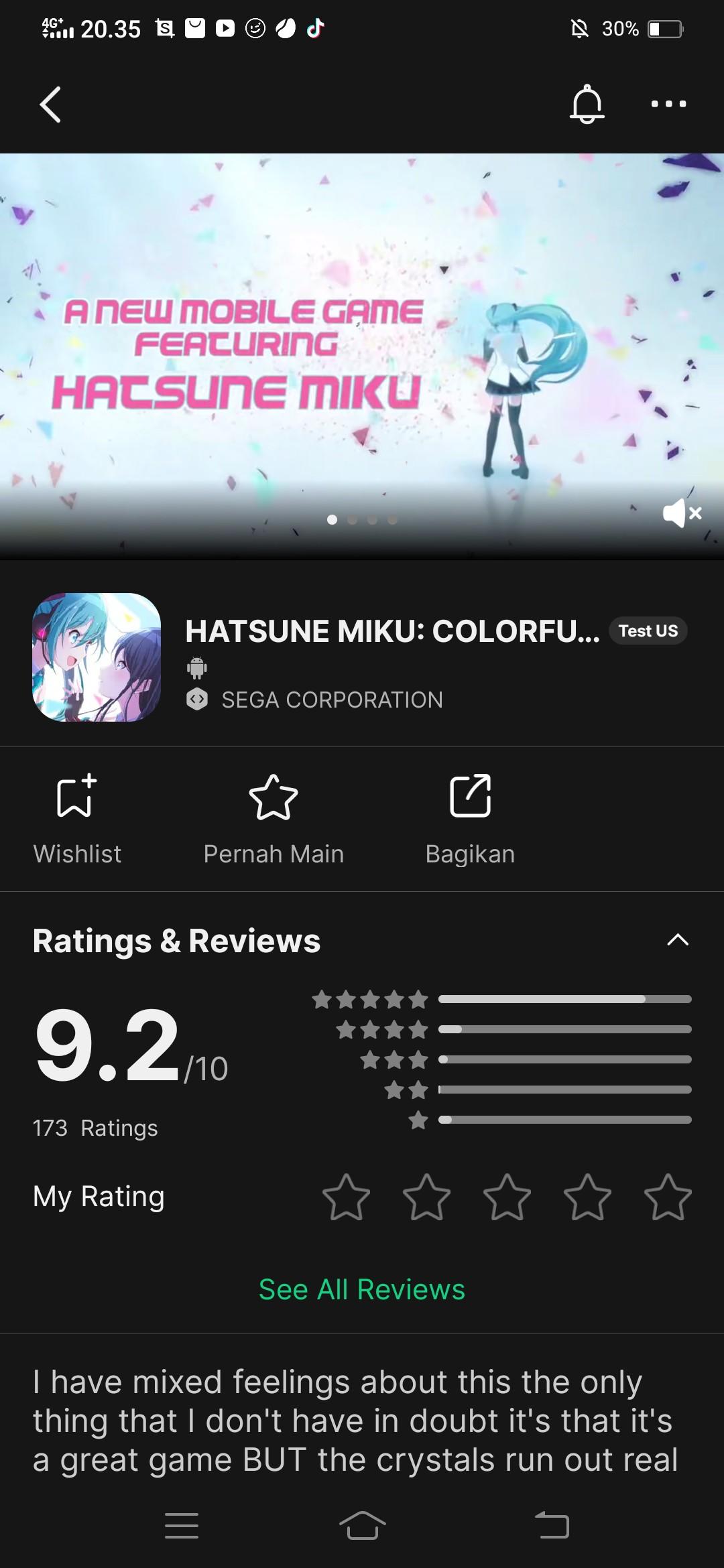The image size is (724, 1568).
Task: Unmute the trailer video sound
Action: tap(682, 513)
